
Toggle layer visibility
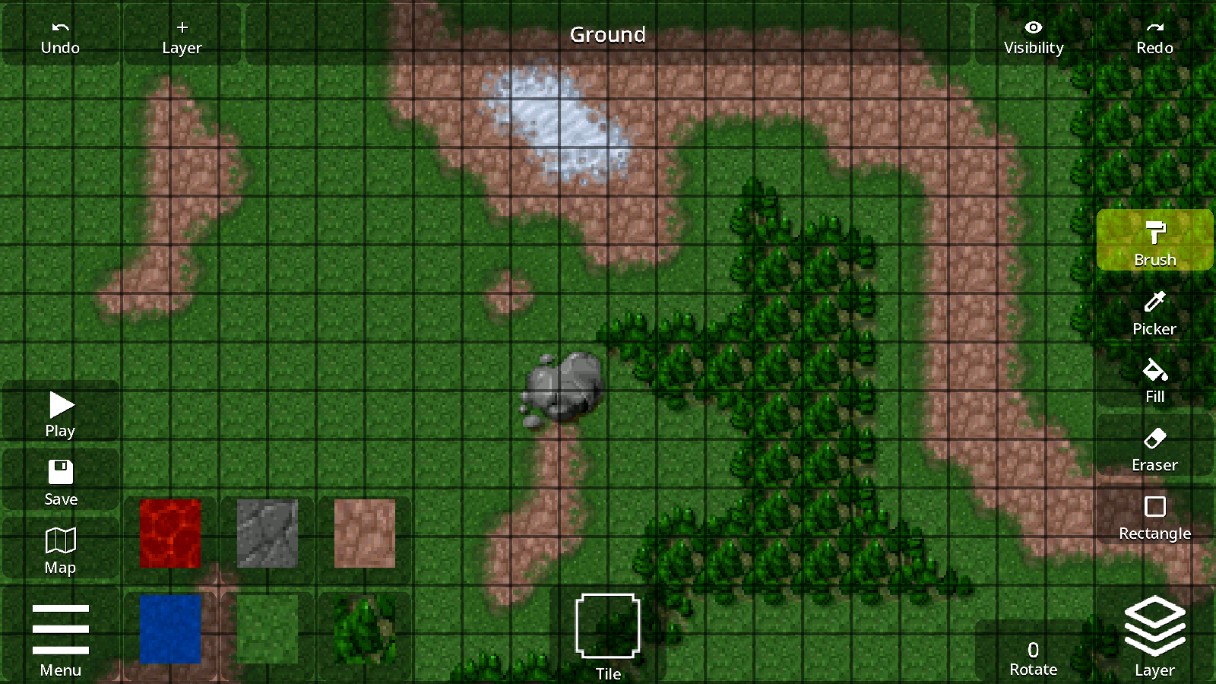tap(1033, 36)
